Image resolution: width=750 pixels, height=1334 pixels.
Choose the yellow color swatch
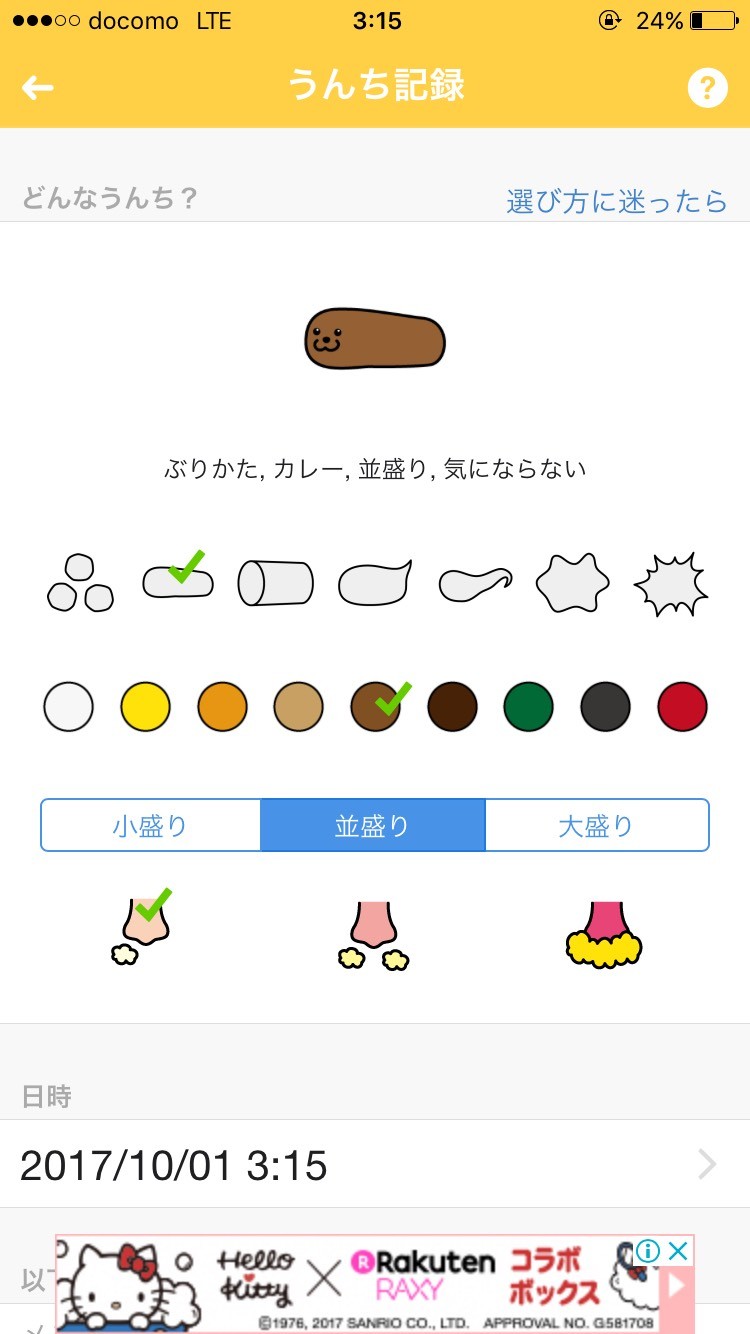(x=146, y=707)
